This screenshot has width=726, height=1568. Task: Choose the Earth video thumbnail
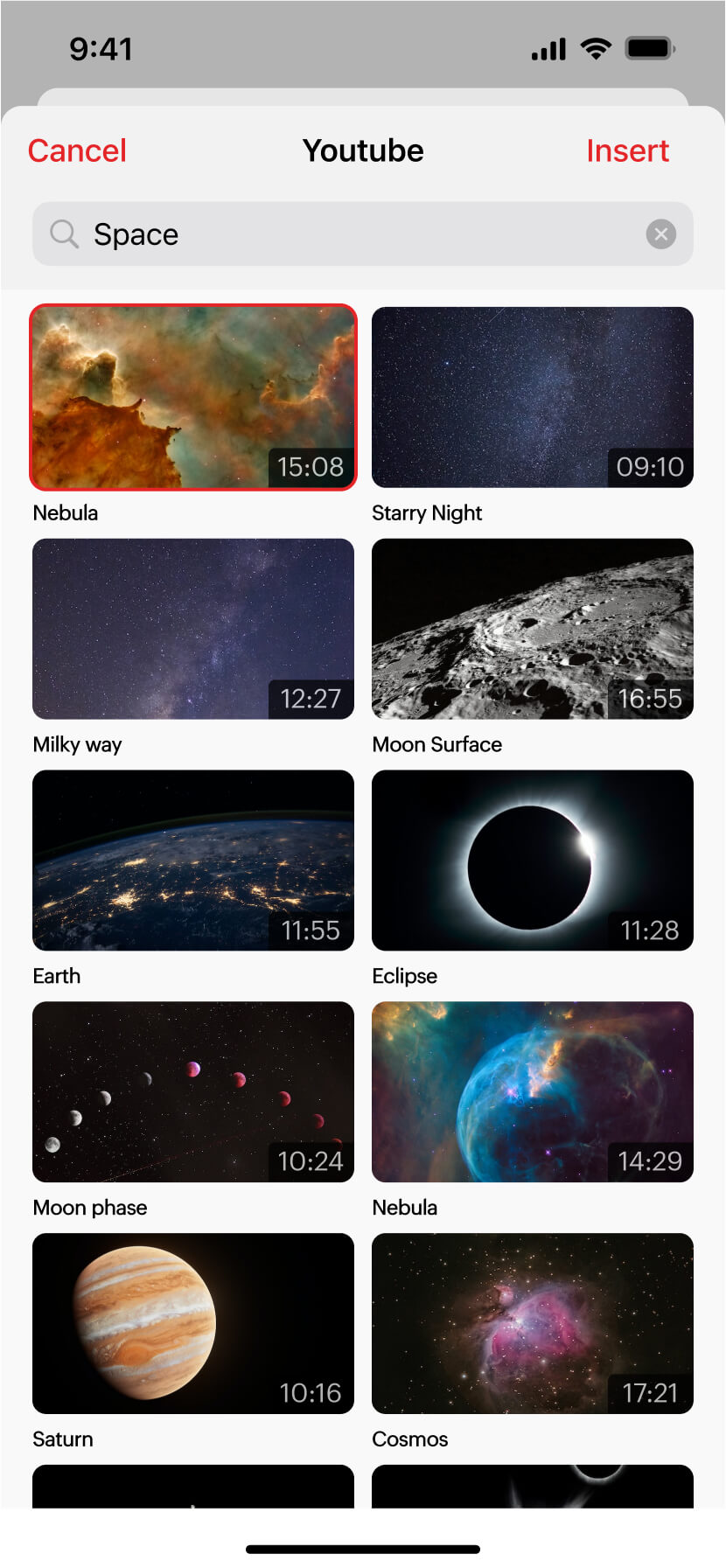coord(193,861)
